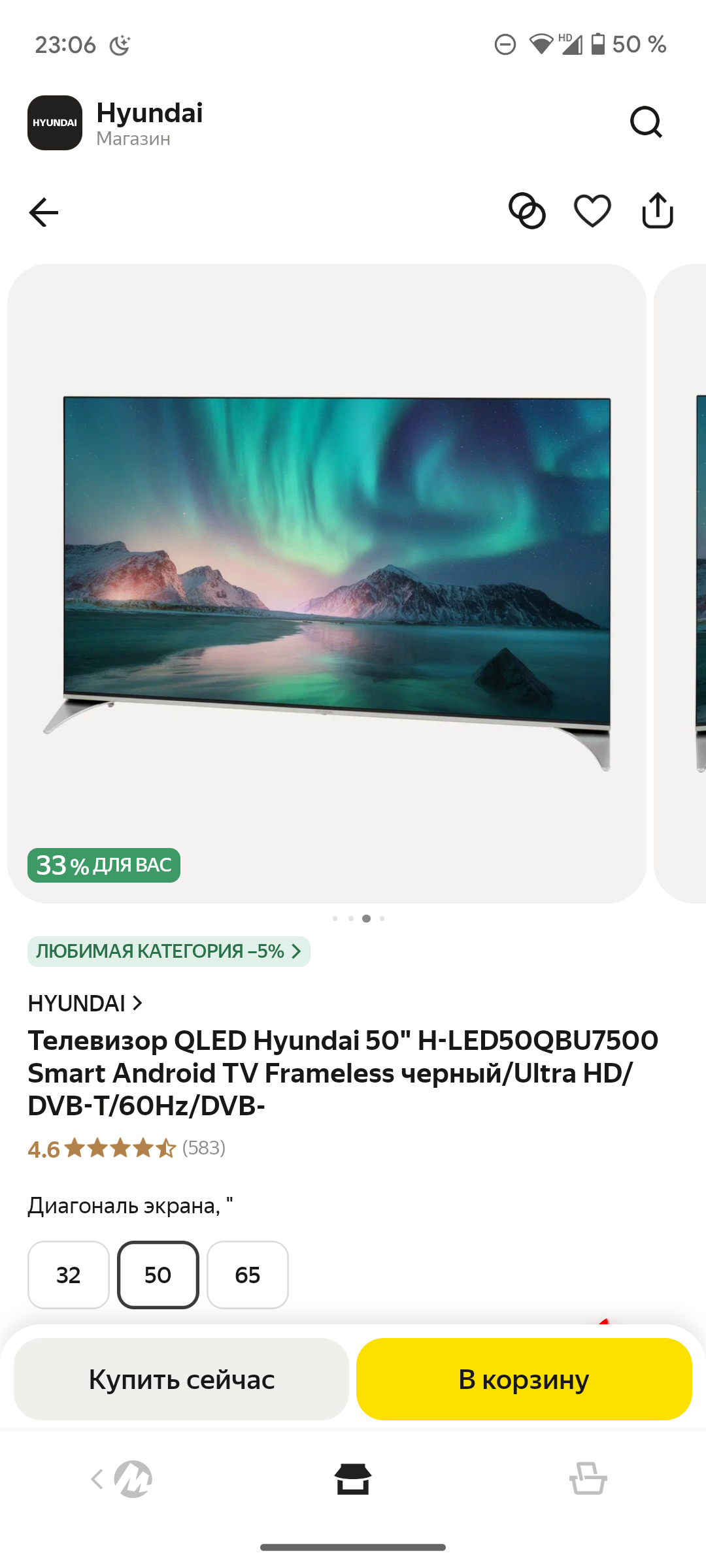The image size is (706, 1568).
Task: Open the Hyundai store header
Action: click(116, 123)
